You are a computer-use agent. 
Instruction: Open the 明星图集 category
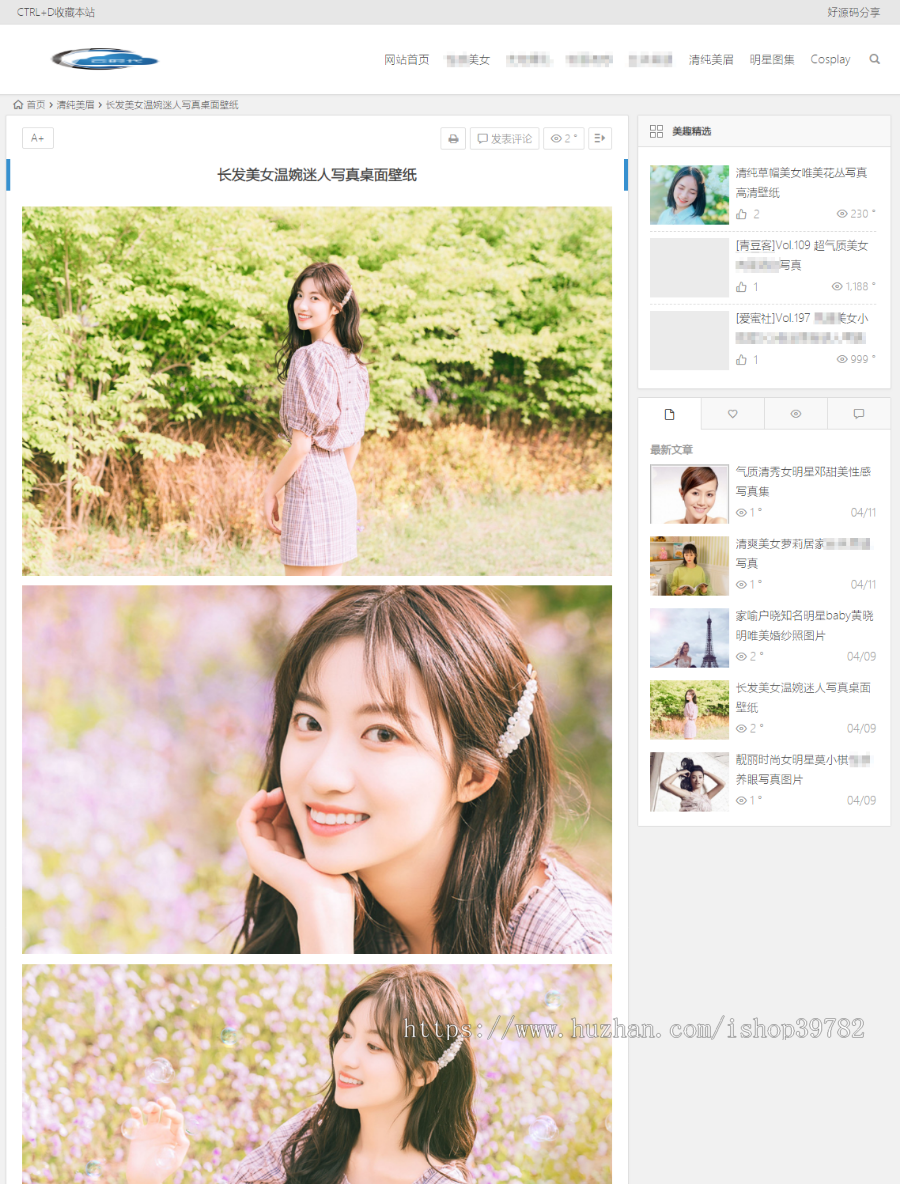pyautogui.click(x=771, y=60)
